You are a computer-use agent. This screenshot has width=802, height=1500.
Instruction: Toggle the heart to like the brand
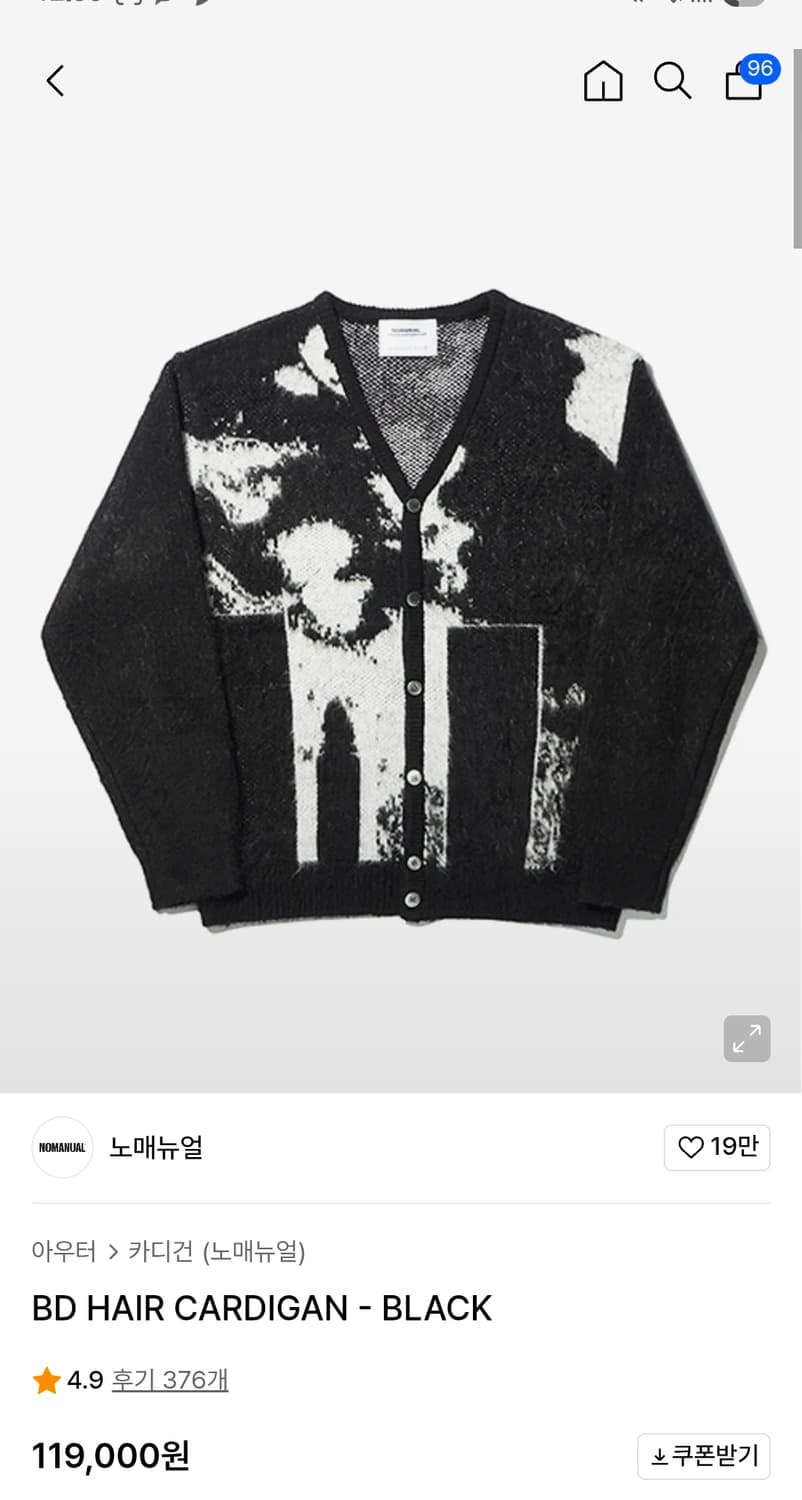(x=691, y=1147)
